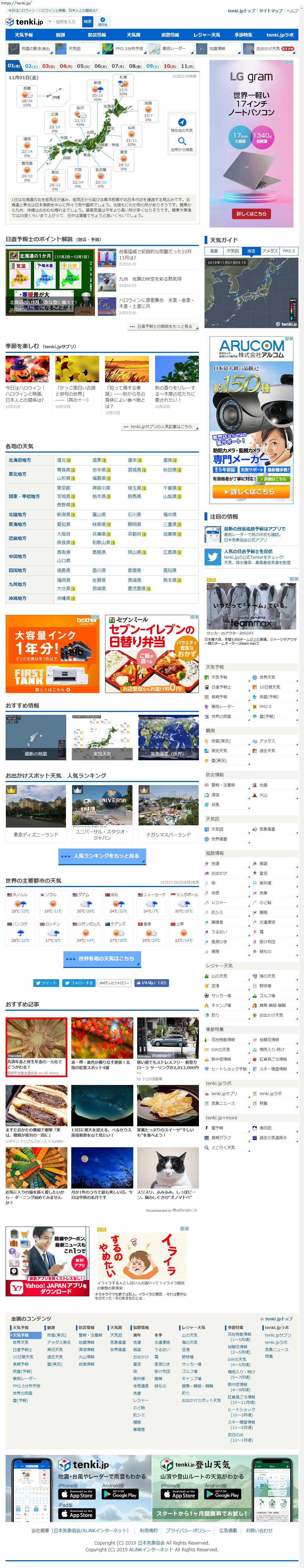304x1568 pixels.
Task: Go to the レジャー天気 navigation tab
Action: coord(207,35)
